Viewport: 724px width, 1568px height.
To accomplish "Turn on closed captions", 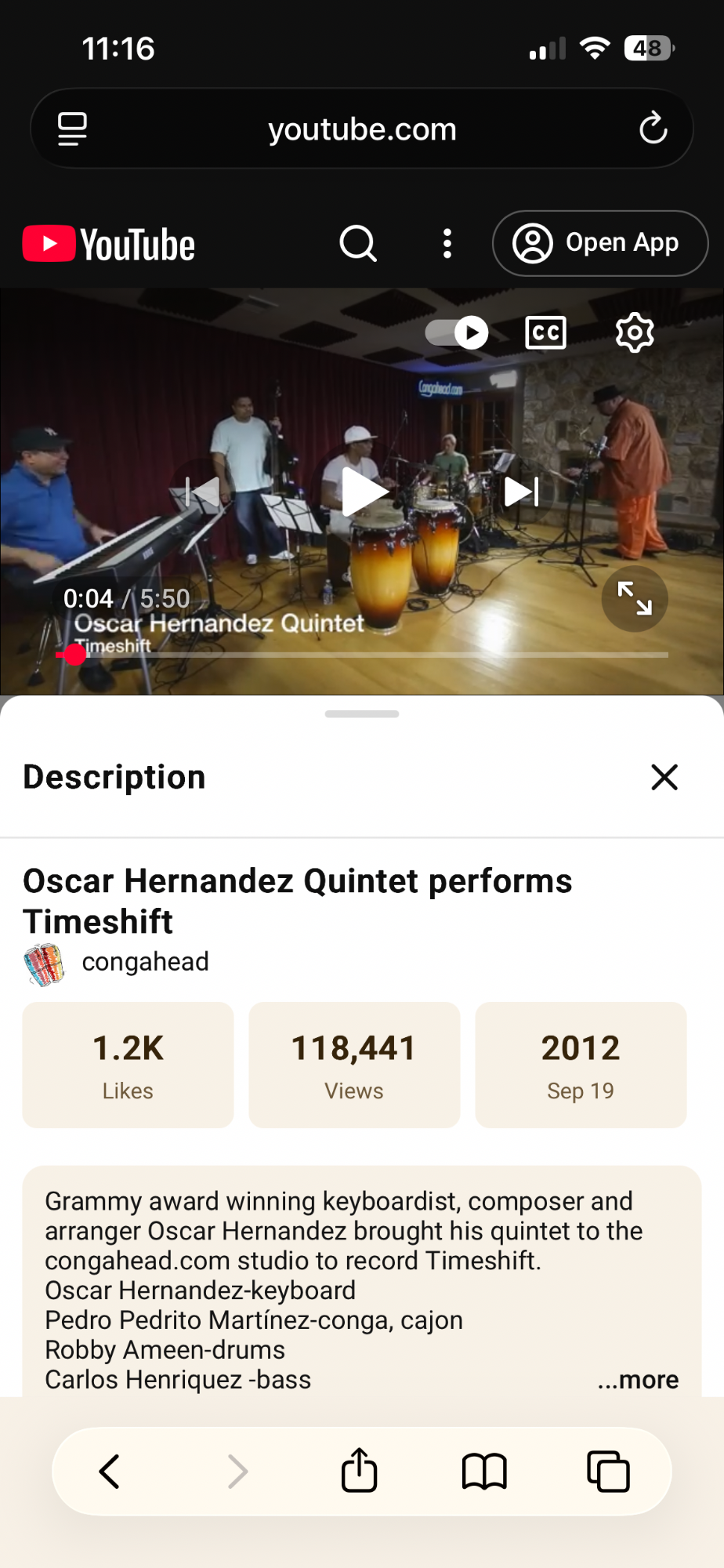I will tap(545, 332).
